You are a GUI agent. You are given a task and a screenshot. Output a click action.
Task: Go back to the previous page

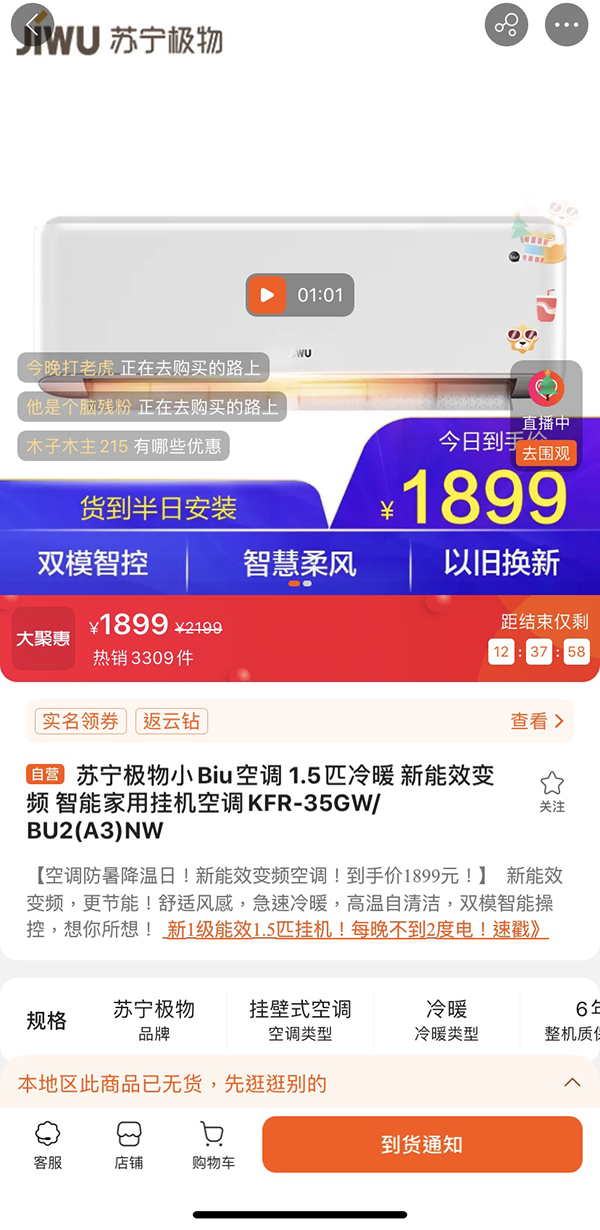(x=32, y=24)
